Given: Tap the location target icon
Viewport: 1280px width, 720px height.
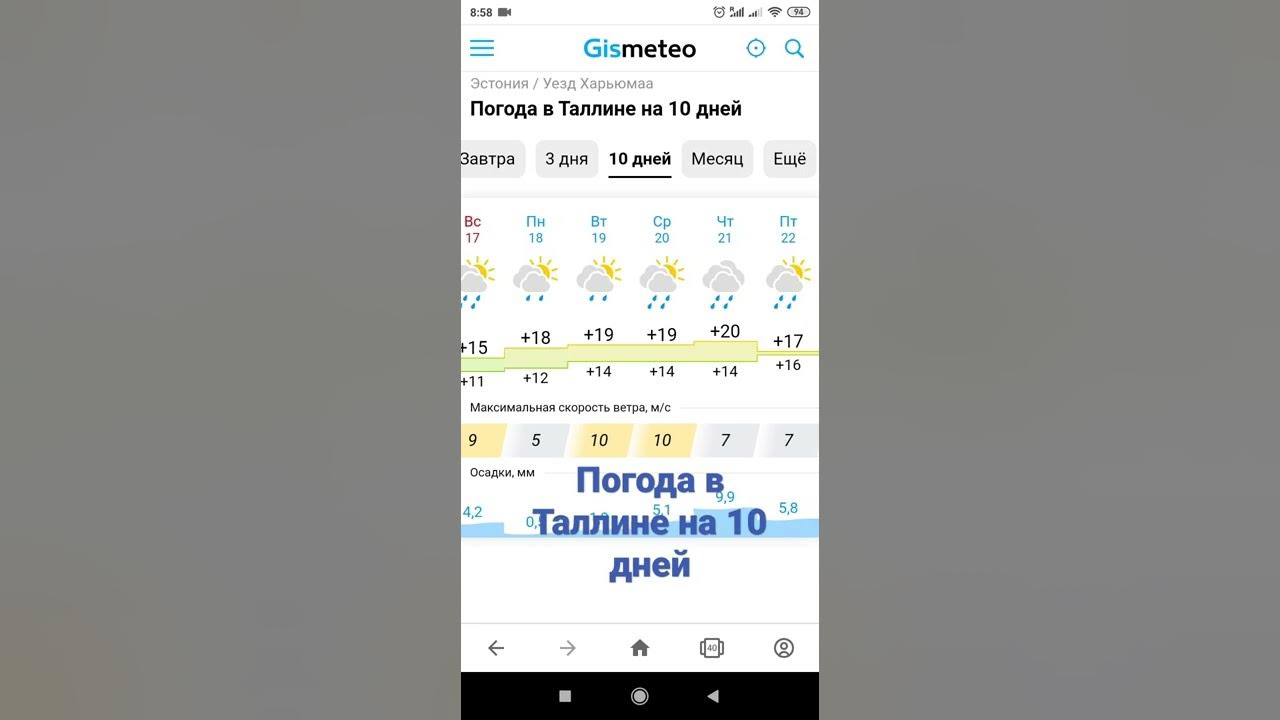Looking at the screenshot, I should (756, 48).
